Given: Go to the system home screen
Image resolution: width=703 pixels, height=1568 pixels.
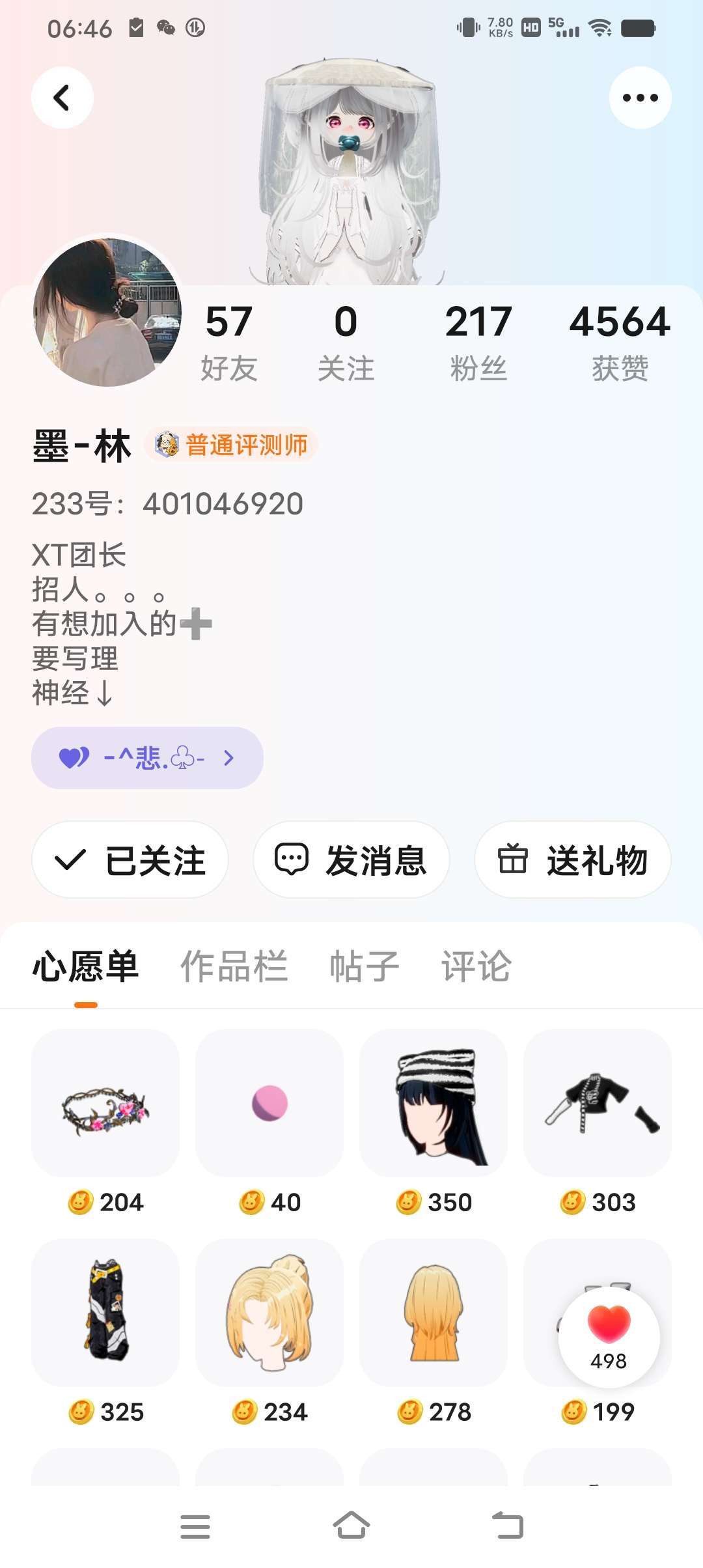Looking at the screenshot, I should pos(351,1526).
